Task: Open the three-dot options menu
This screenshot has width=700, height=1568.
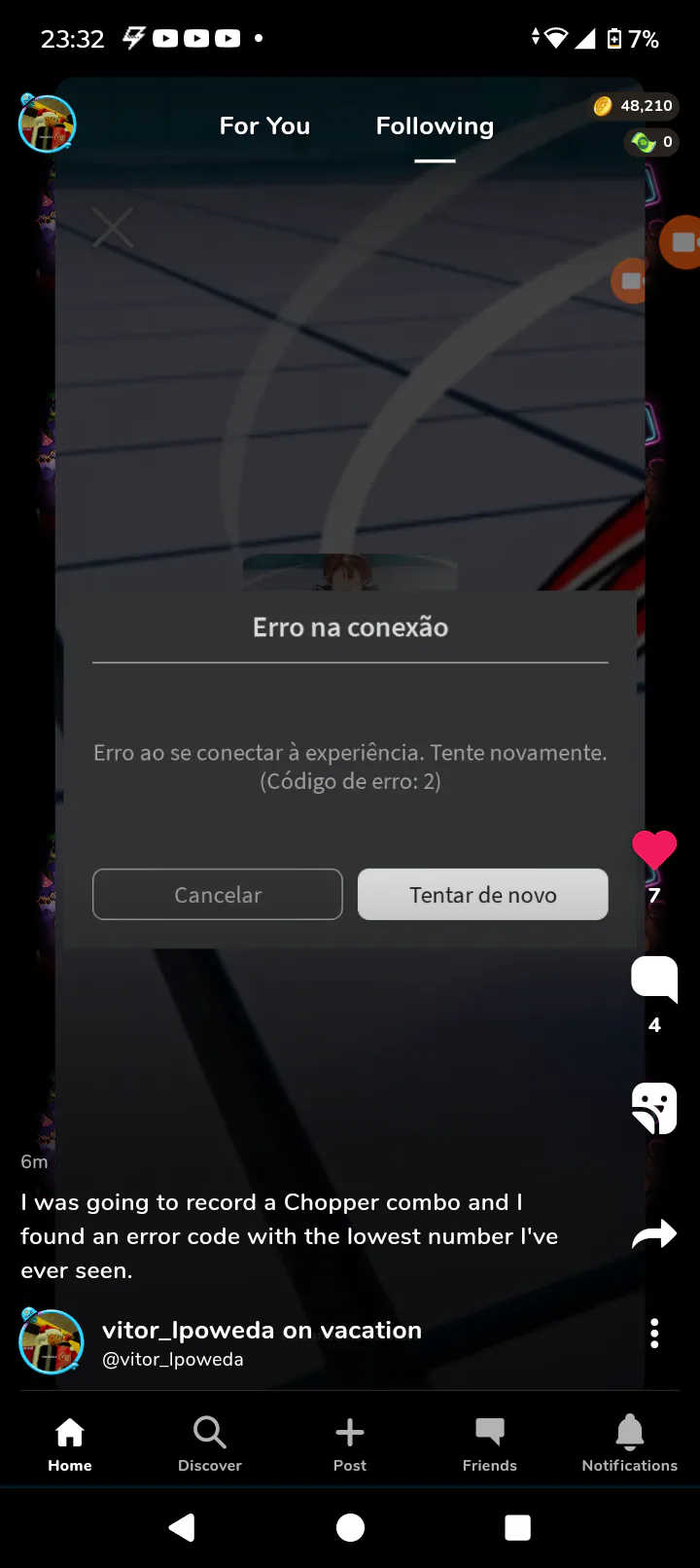Action: pyautogui.click(x=654, y=1333)
